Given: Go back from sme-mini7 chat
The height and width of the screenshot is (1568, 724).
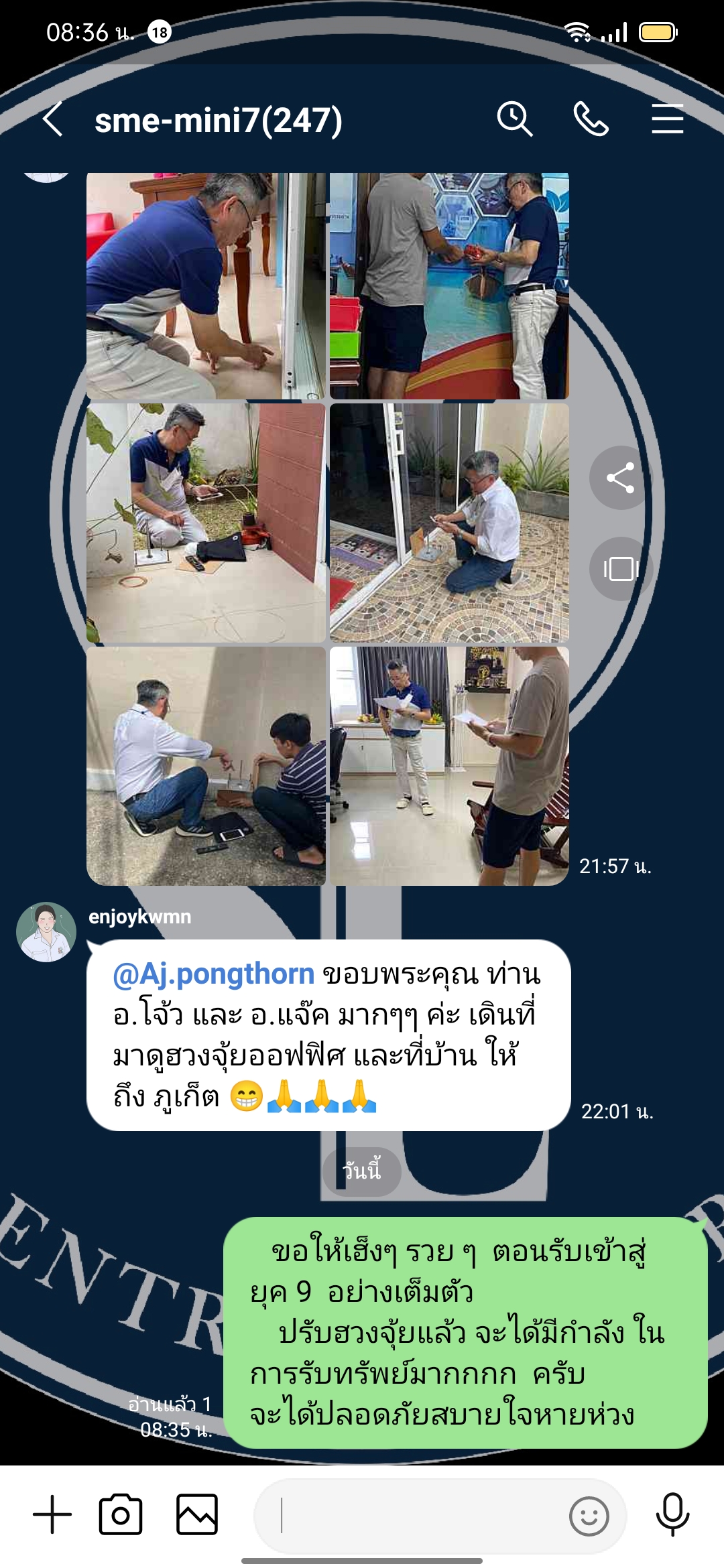Looking at the screenshot, I should tap(53, 120).
